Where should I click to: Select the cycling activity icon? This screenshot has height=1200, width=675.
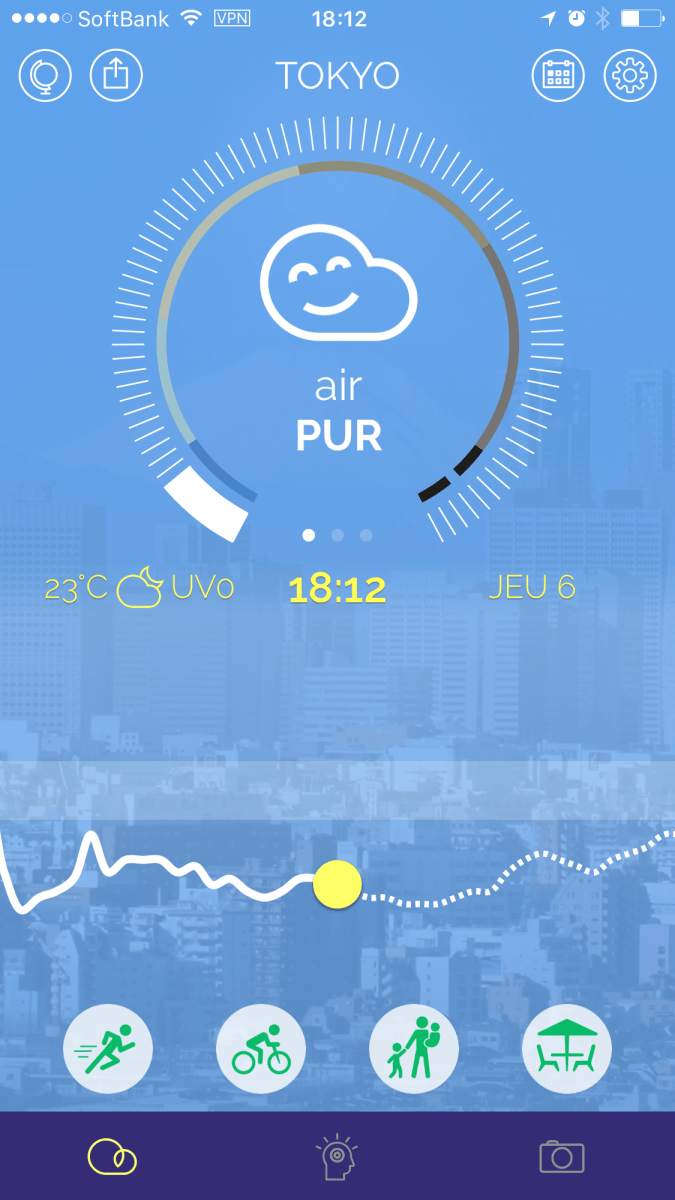(261, 1049)
